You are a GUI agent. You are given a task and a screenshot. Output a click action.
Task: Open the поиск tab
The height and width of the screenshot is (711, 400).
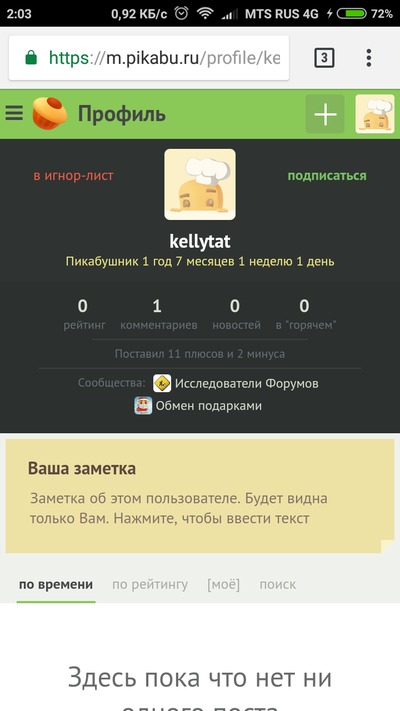pos(278,584)
